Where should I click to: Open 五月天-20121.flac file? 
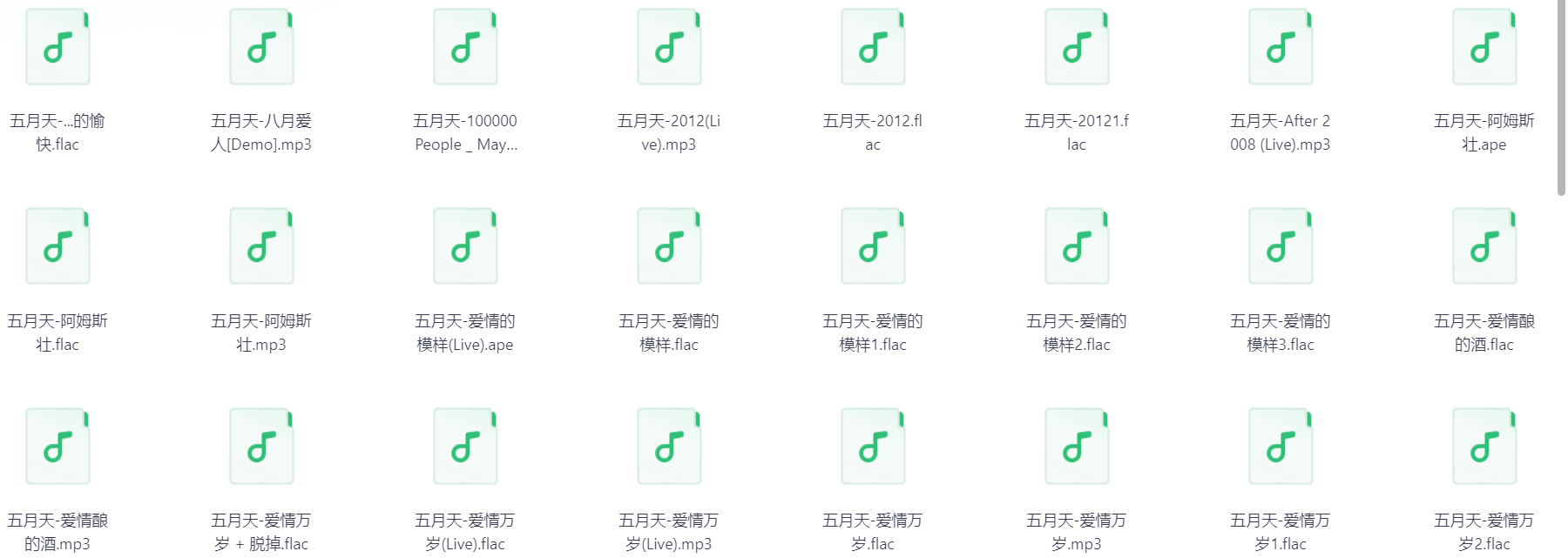click(x=1077, y=48)
